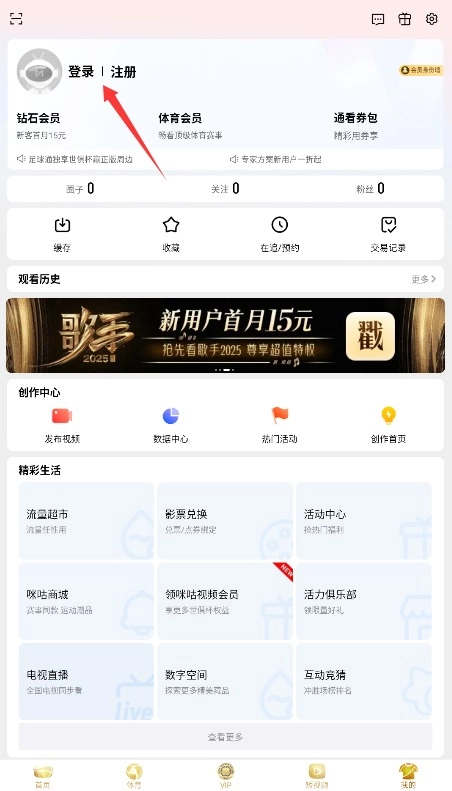Tap 注册 to register
The image size is (452, 791).
pyautogui.click(x=124, y=72)
